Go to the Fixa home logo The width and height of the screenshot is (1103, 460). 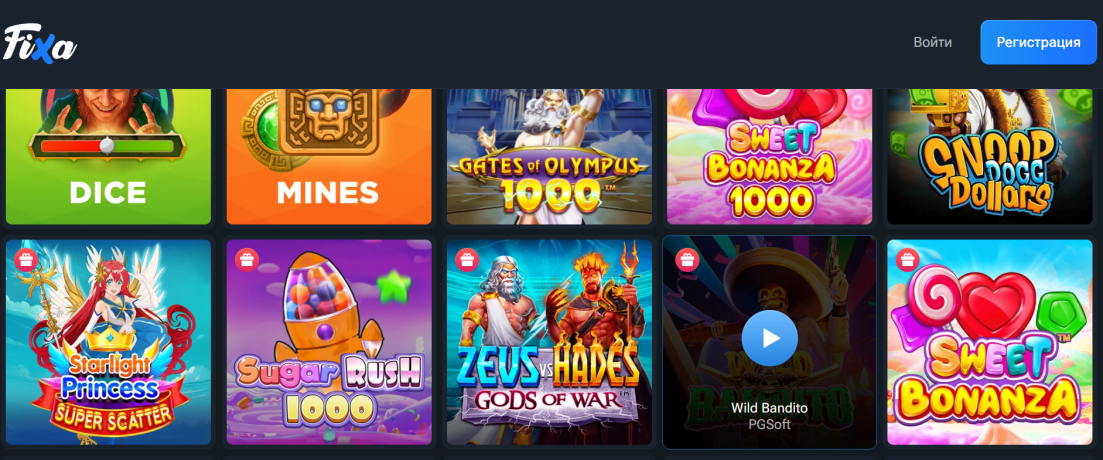(x=38, y=43)
